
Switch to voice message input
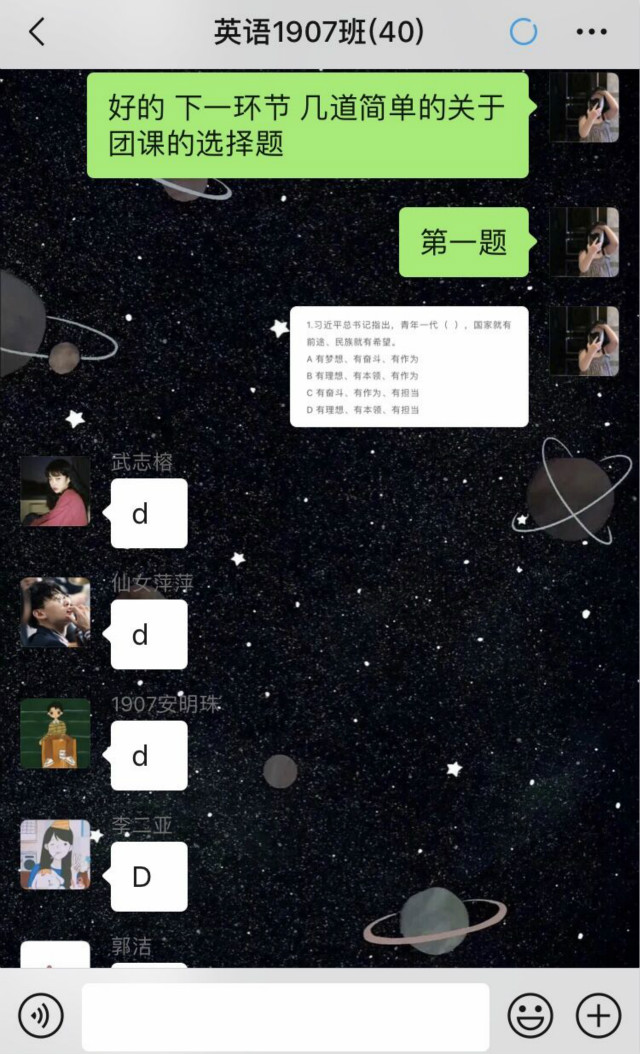pos(41,1016)
